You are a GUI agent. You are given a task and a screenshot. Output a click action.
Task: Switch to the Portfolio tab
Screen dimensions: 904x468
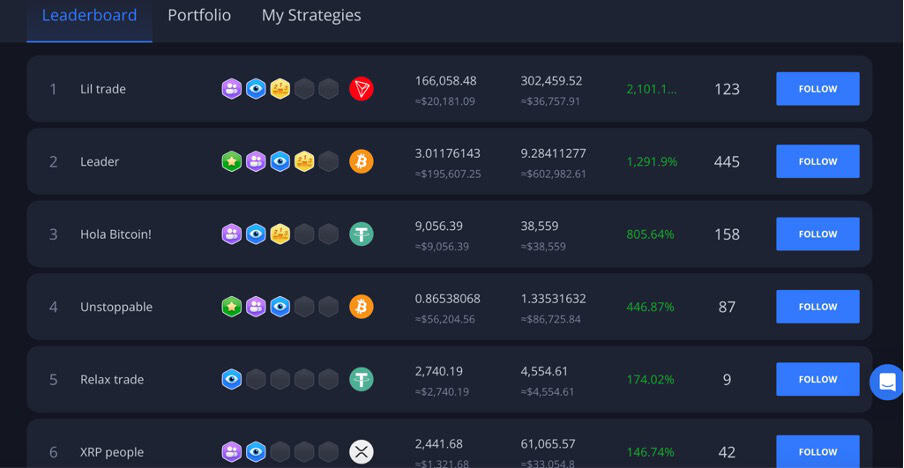point(199,16)
